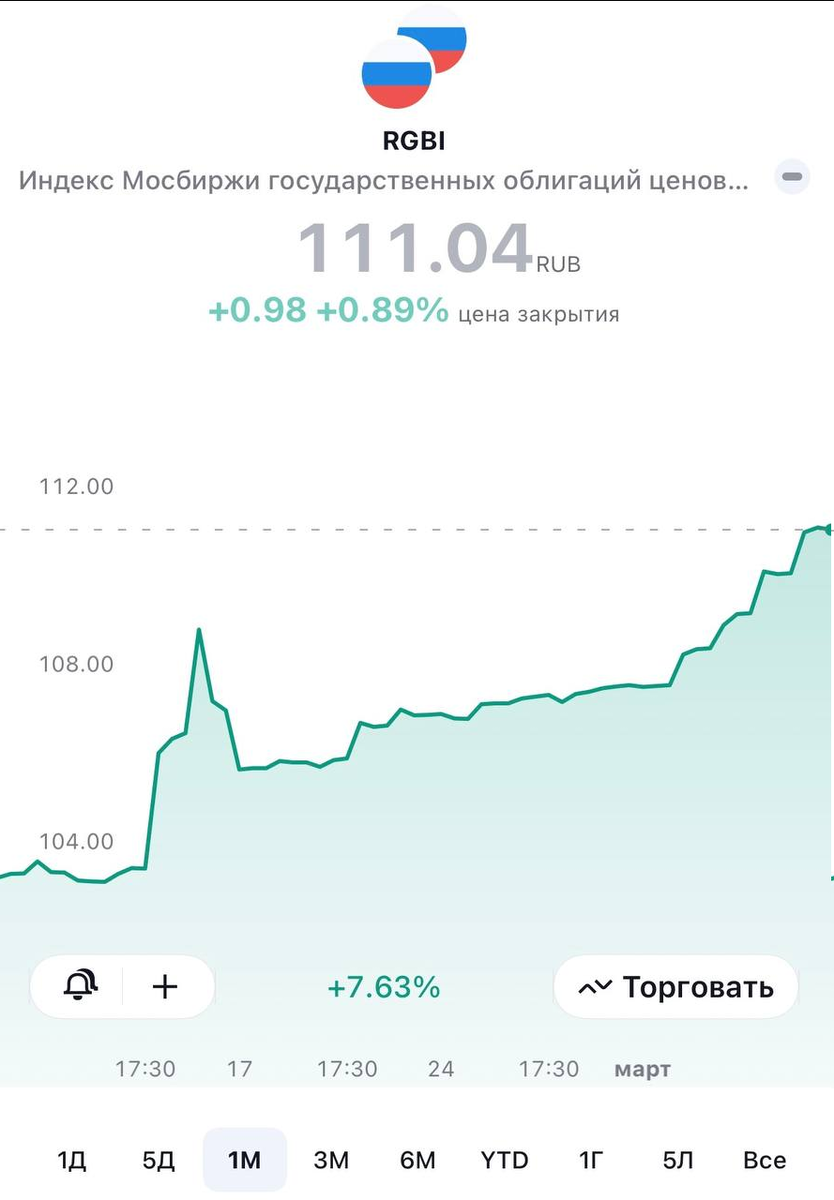The image size is (834, 1200).
Task: Switch chart range to 1Д
Action: 72,1160
